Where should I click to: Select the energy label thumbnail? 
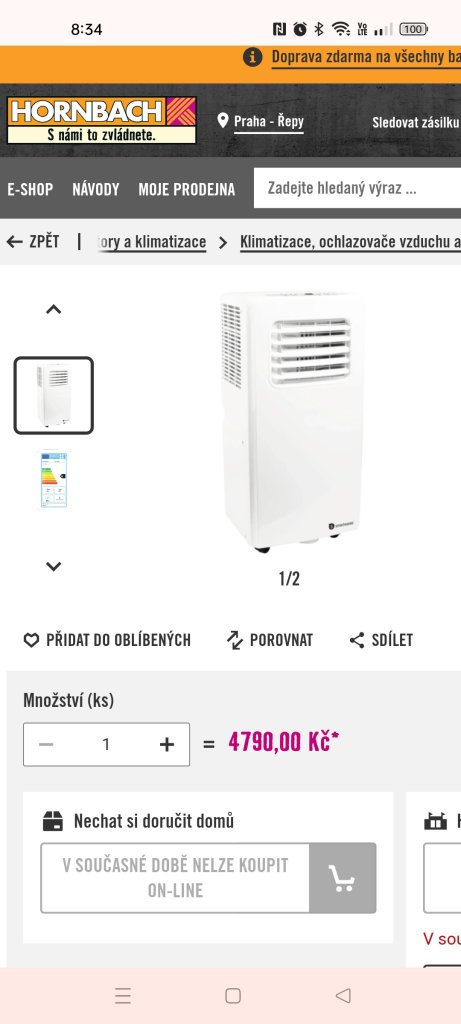pos(54,480)
